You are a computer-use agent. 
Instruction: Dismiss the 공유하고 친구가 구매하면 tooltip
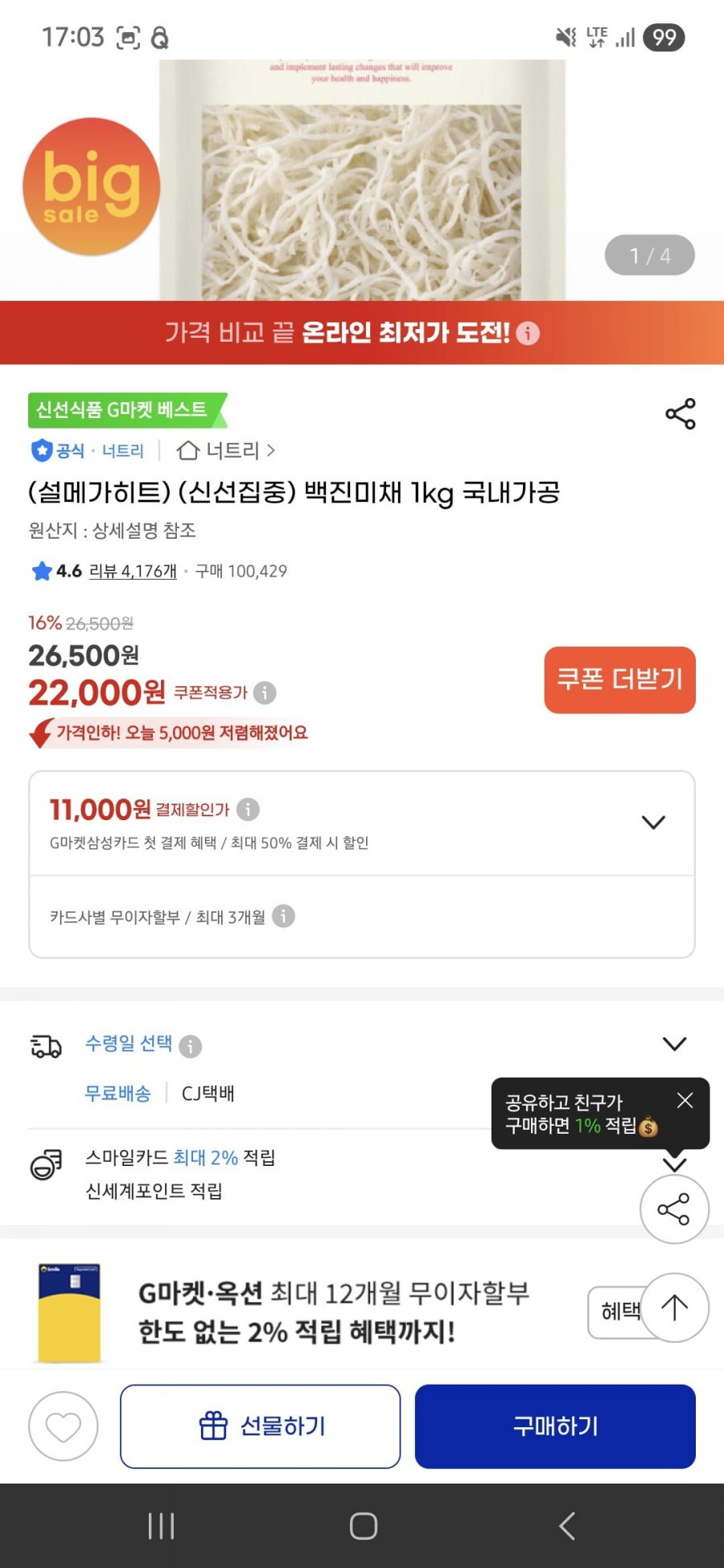click(x=685, y=1100)
